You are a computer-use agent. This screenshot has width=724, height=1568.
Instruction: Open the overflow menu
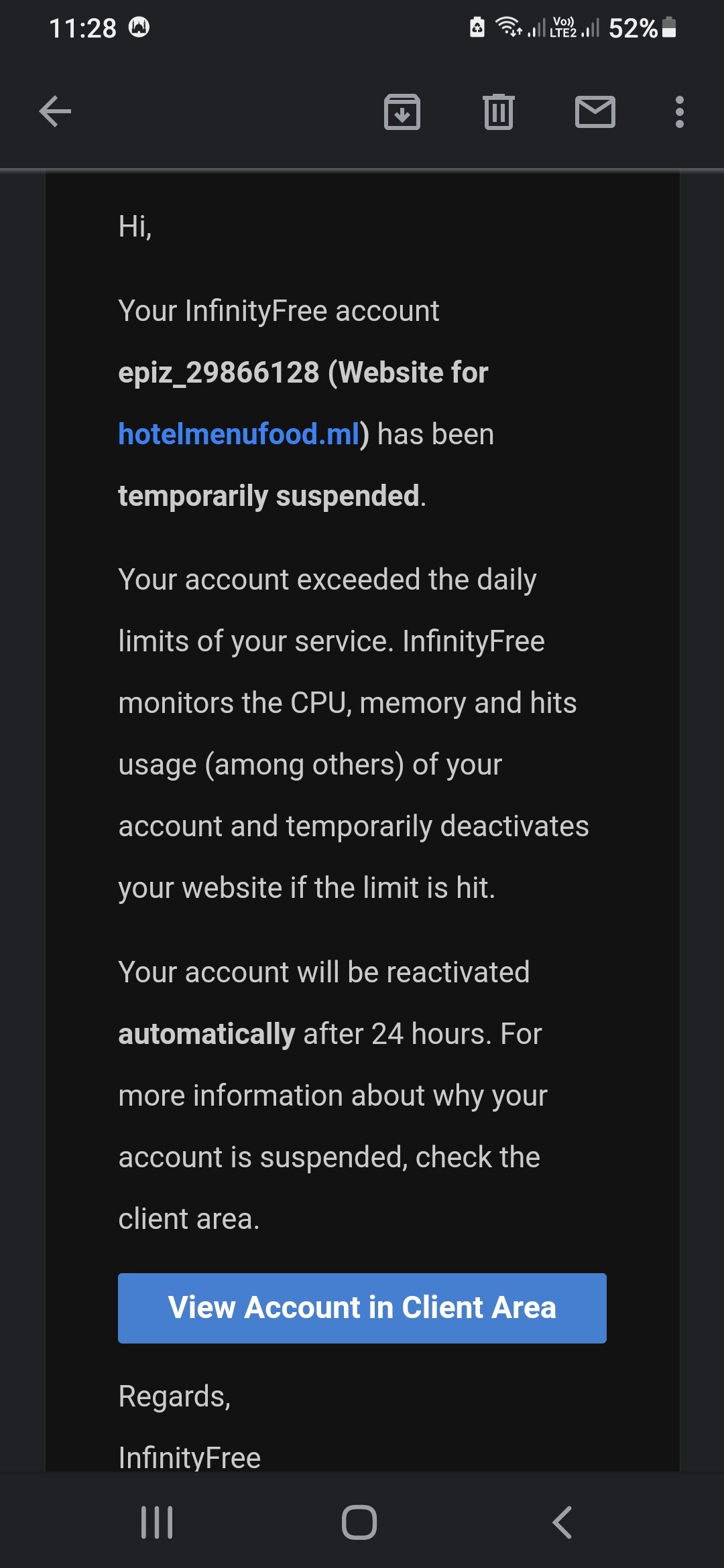[679, 112]
